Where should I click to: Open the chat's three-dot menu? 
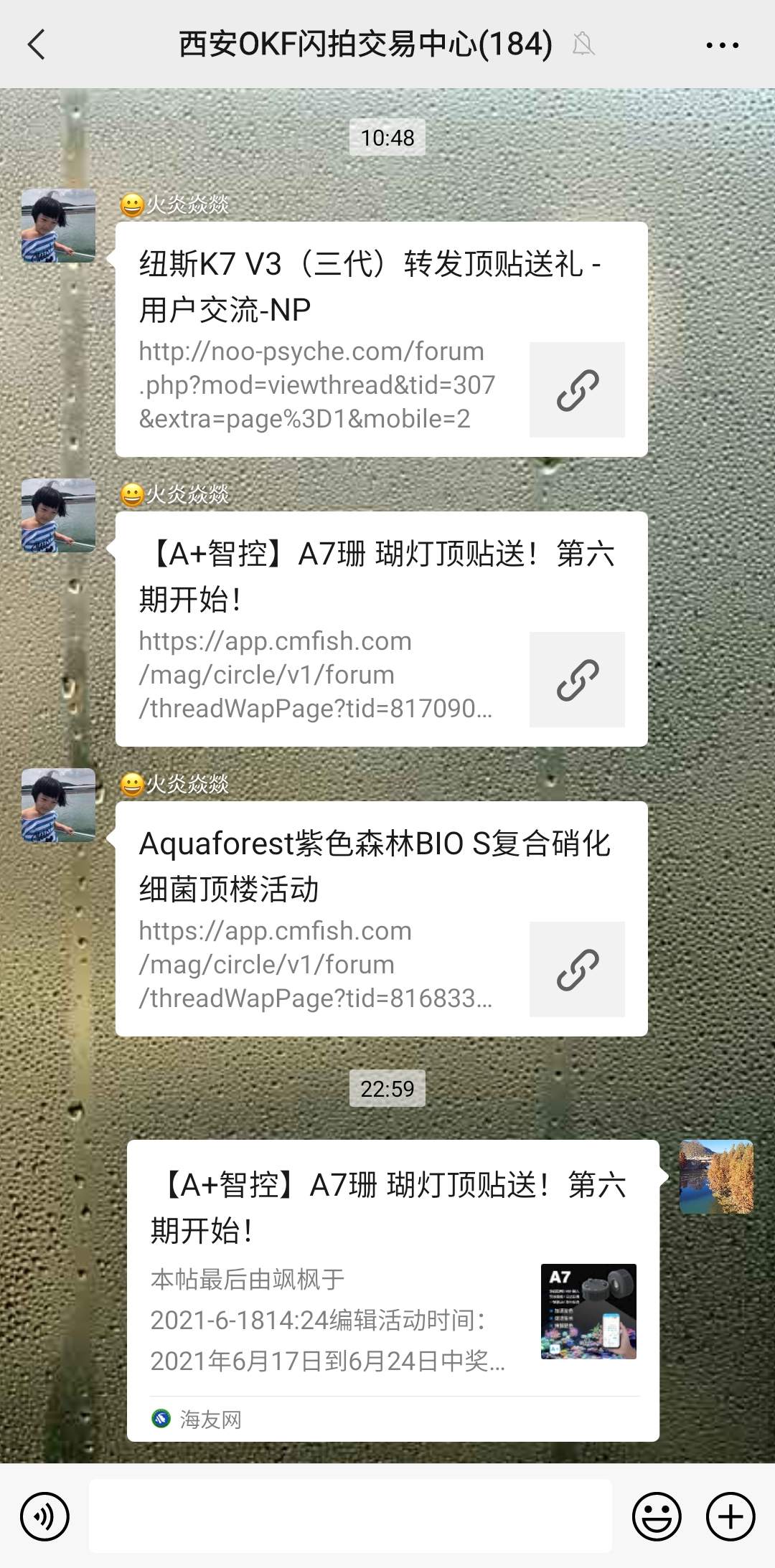coord(722,45)
